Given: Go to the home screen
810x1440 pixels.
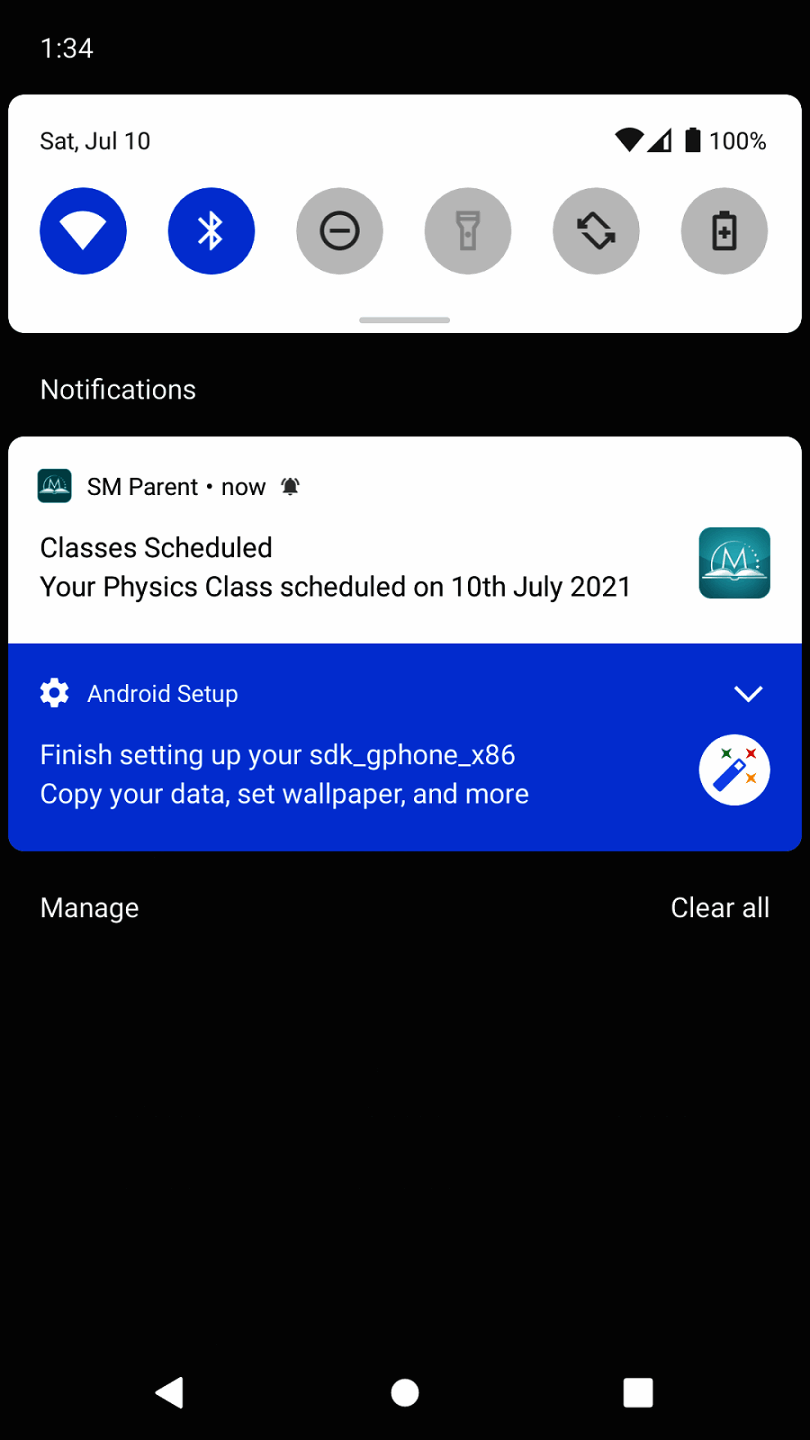Looking at the screenshot, I should tap(405, 1392).
